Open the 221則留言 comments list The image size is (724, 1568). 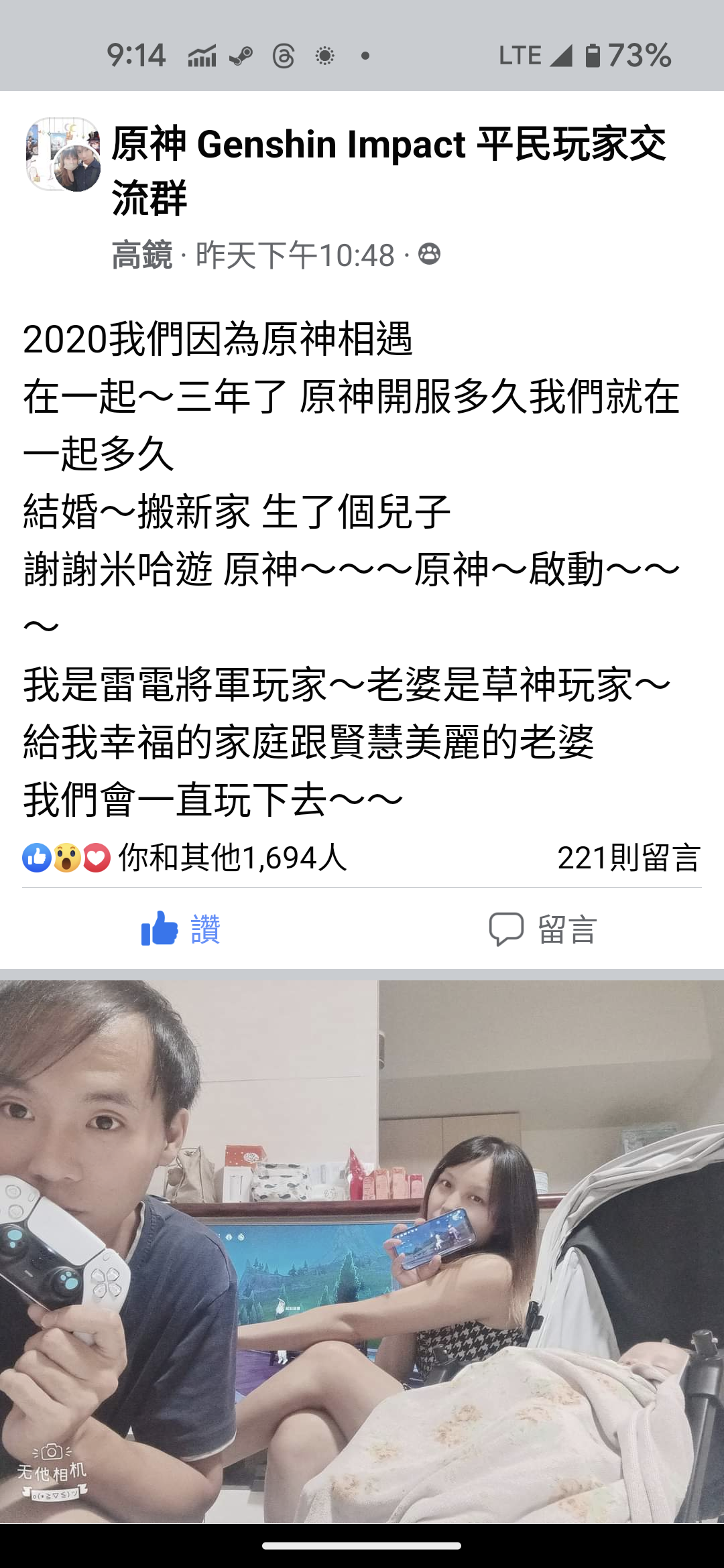coord(628,858)
